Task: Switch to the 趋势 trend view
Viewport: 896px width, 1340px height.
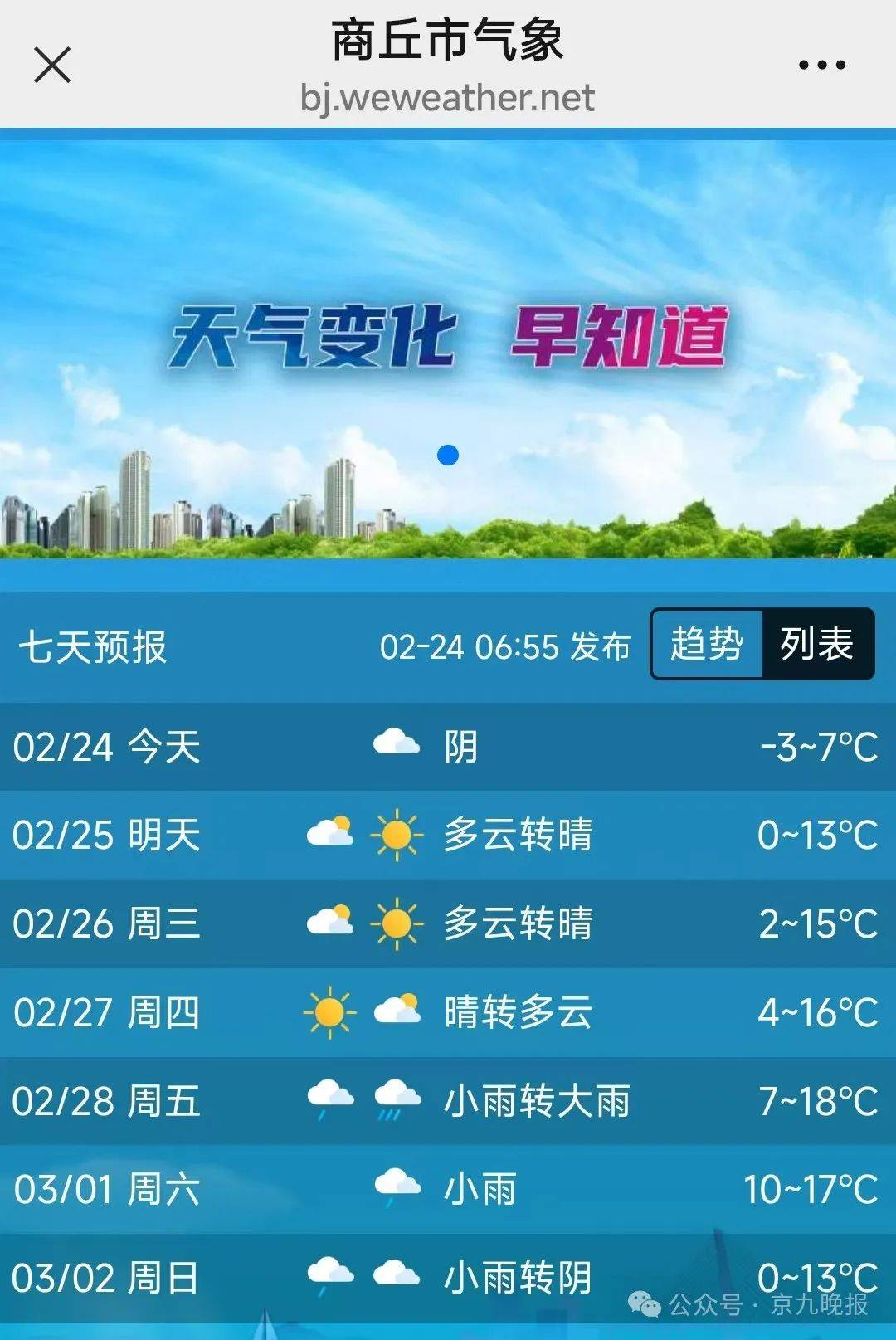Action: click(x=707, y=644)
